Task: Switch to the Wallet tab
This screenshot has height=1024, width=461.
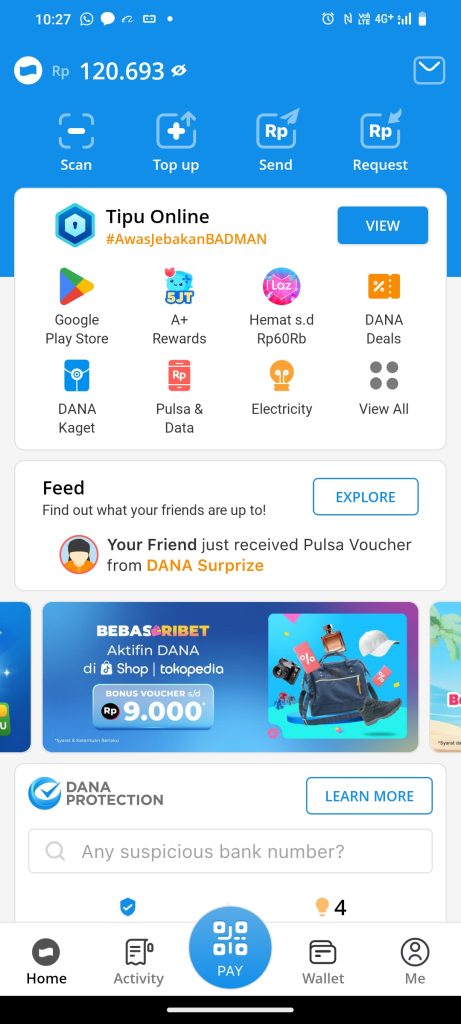Action: click(x=323, y=961)
